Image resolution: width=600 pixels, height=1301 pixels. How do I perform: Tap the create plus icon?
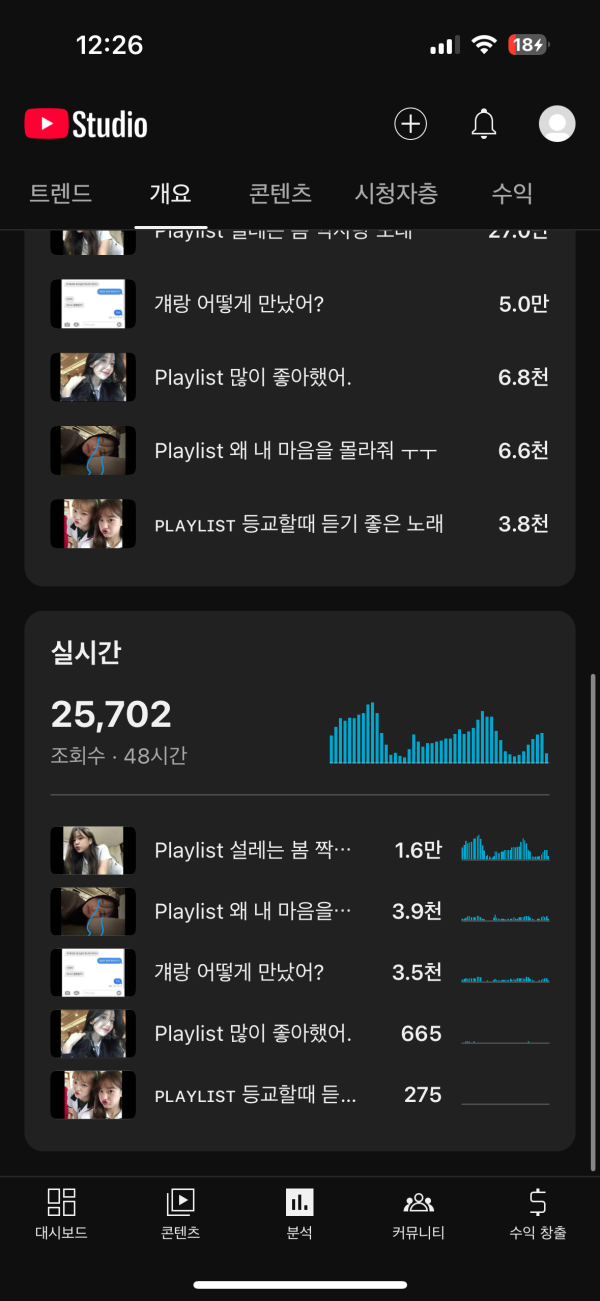(410, 124)
